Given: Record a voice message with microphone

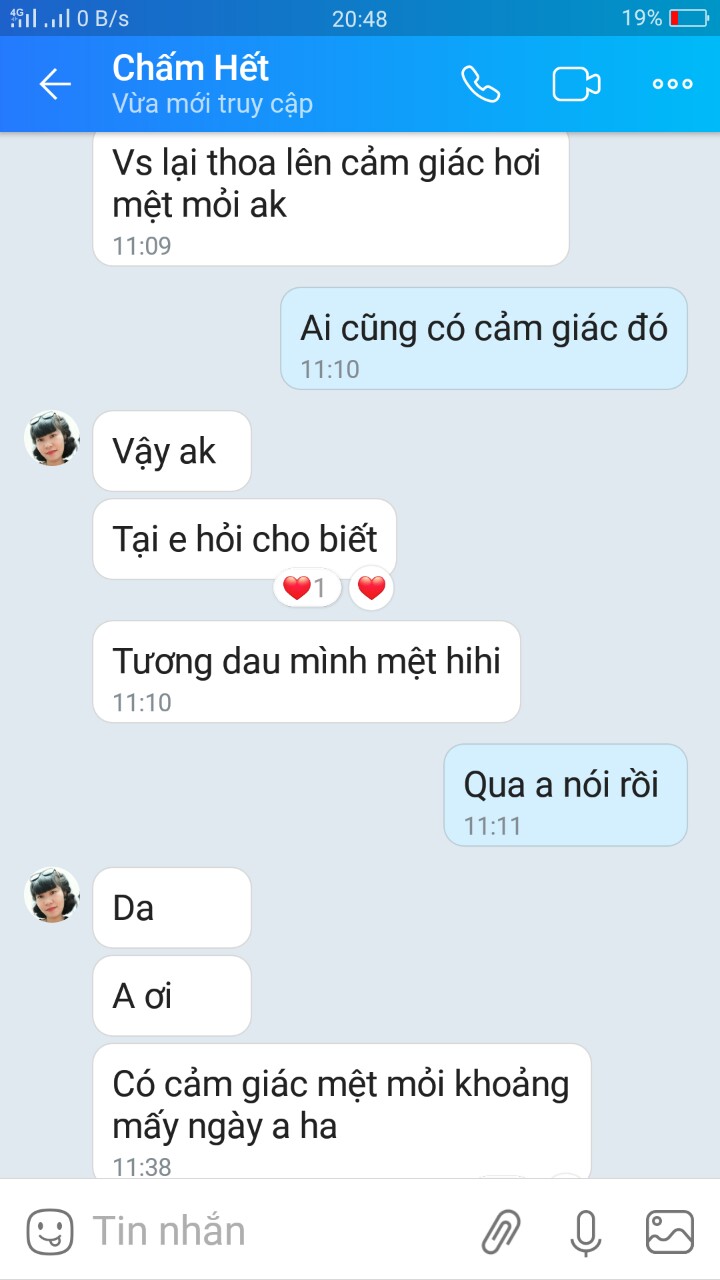Looking at the screenshot, I should 585,1231.
